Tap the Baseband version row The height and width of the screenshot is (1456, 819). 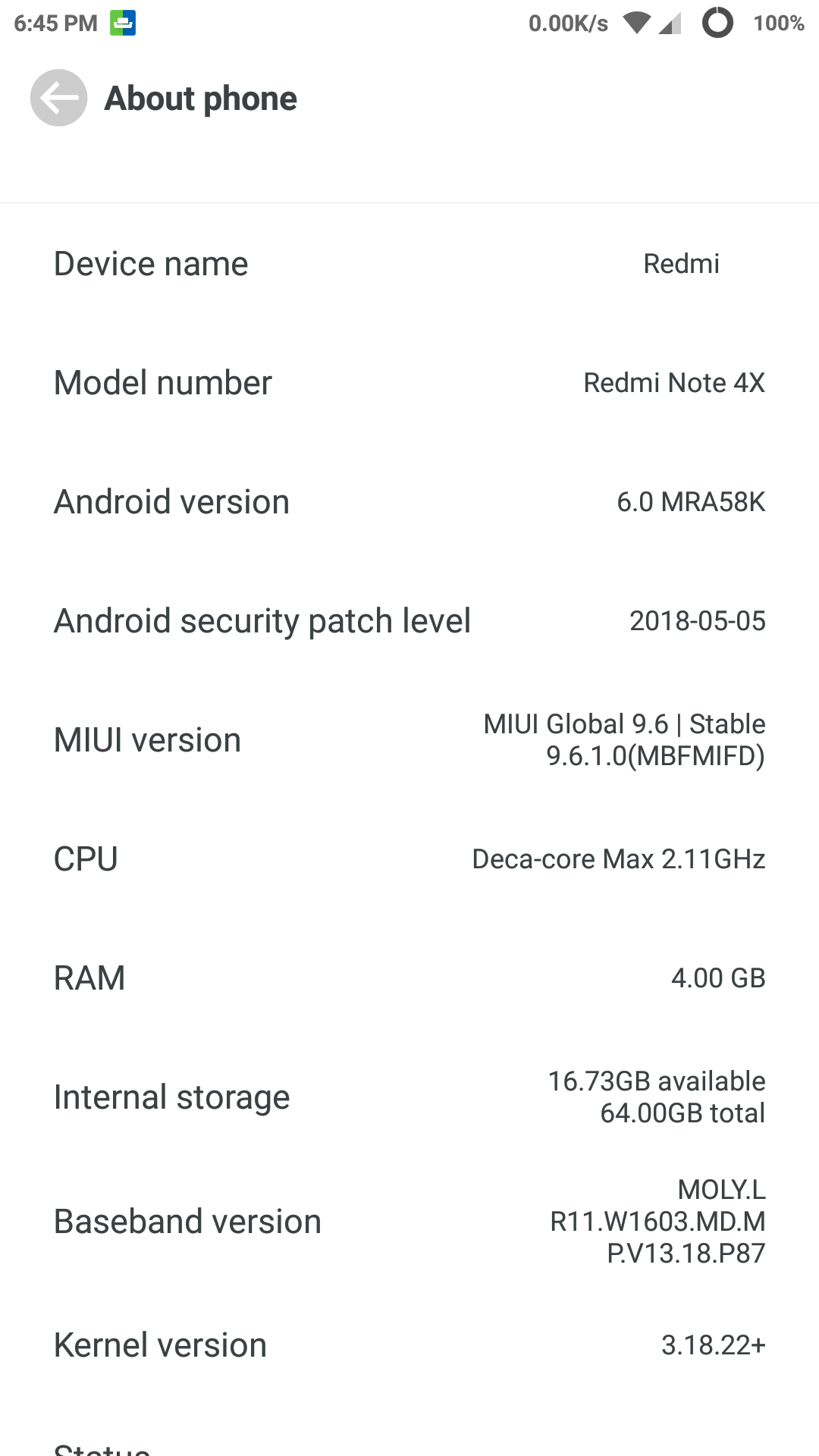tap(409, 1222)
